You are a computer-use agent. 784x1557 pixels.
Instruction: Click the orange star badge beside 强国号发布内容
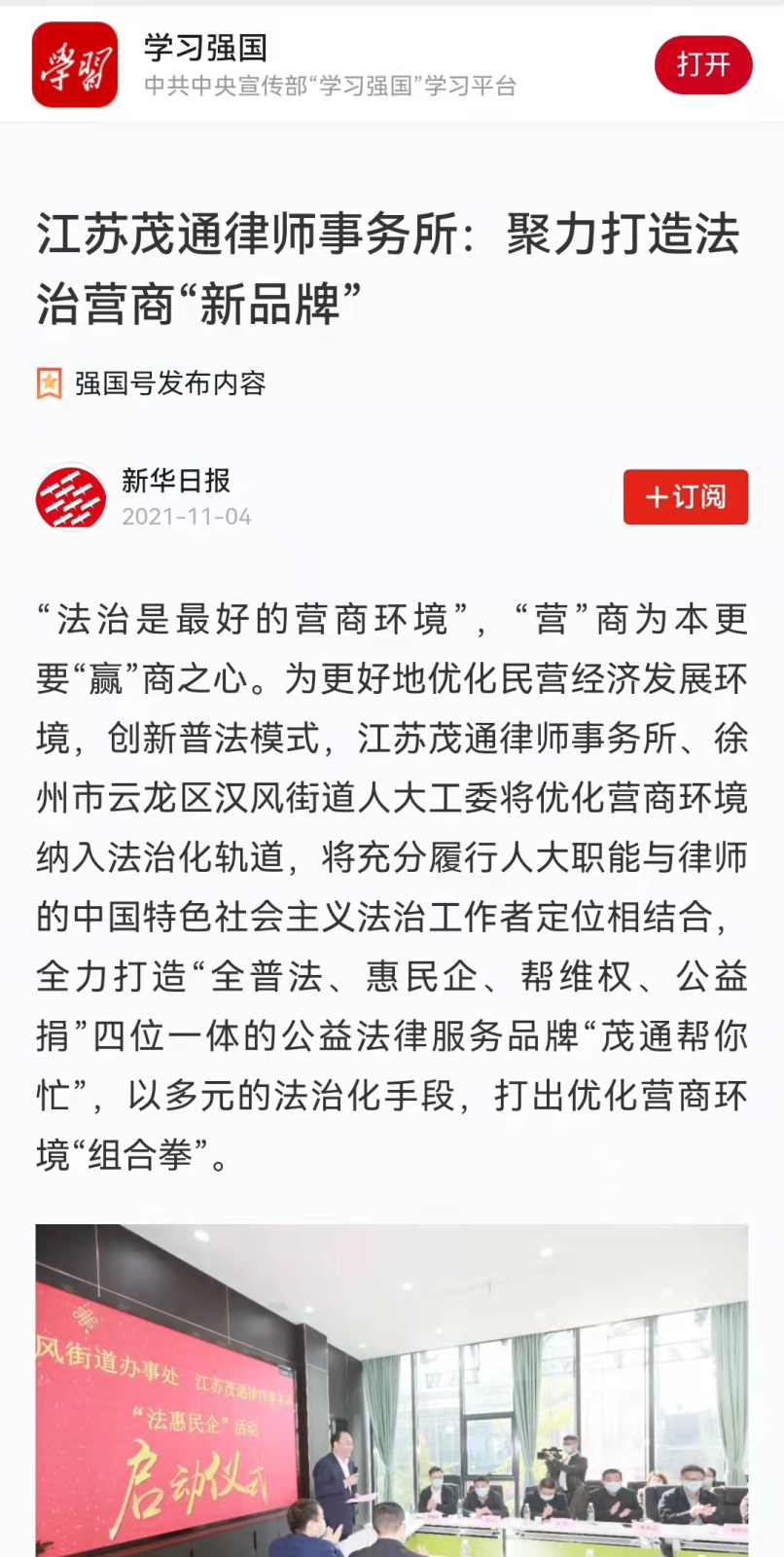click(x=47, y=382)
